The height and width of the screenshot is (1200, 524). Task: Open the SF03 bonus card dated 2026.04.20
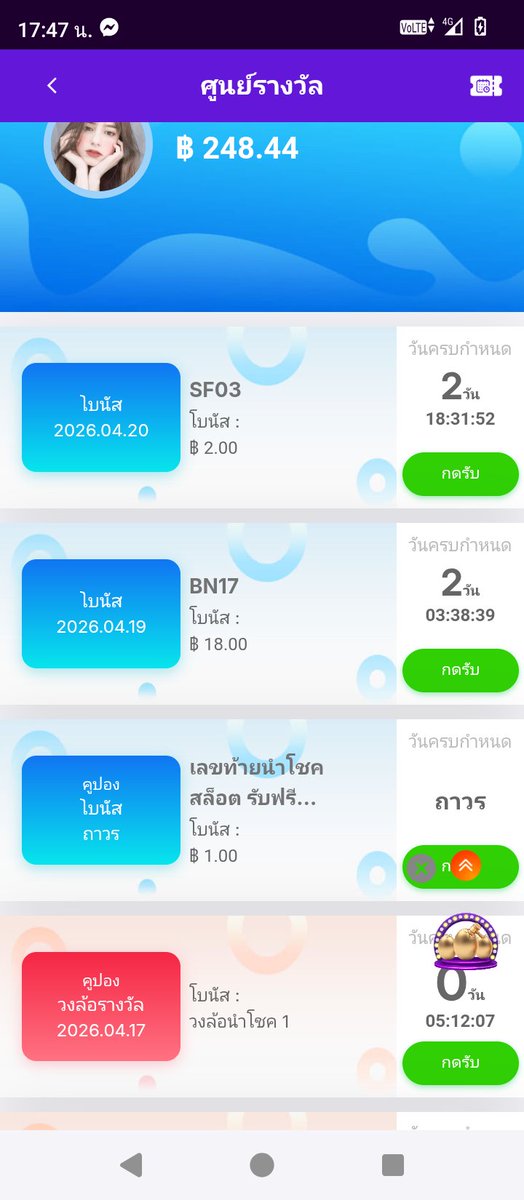pos(101,418)
